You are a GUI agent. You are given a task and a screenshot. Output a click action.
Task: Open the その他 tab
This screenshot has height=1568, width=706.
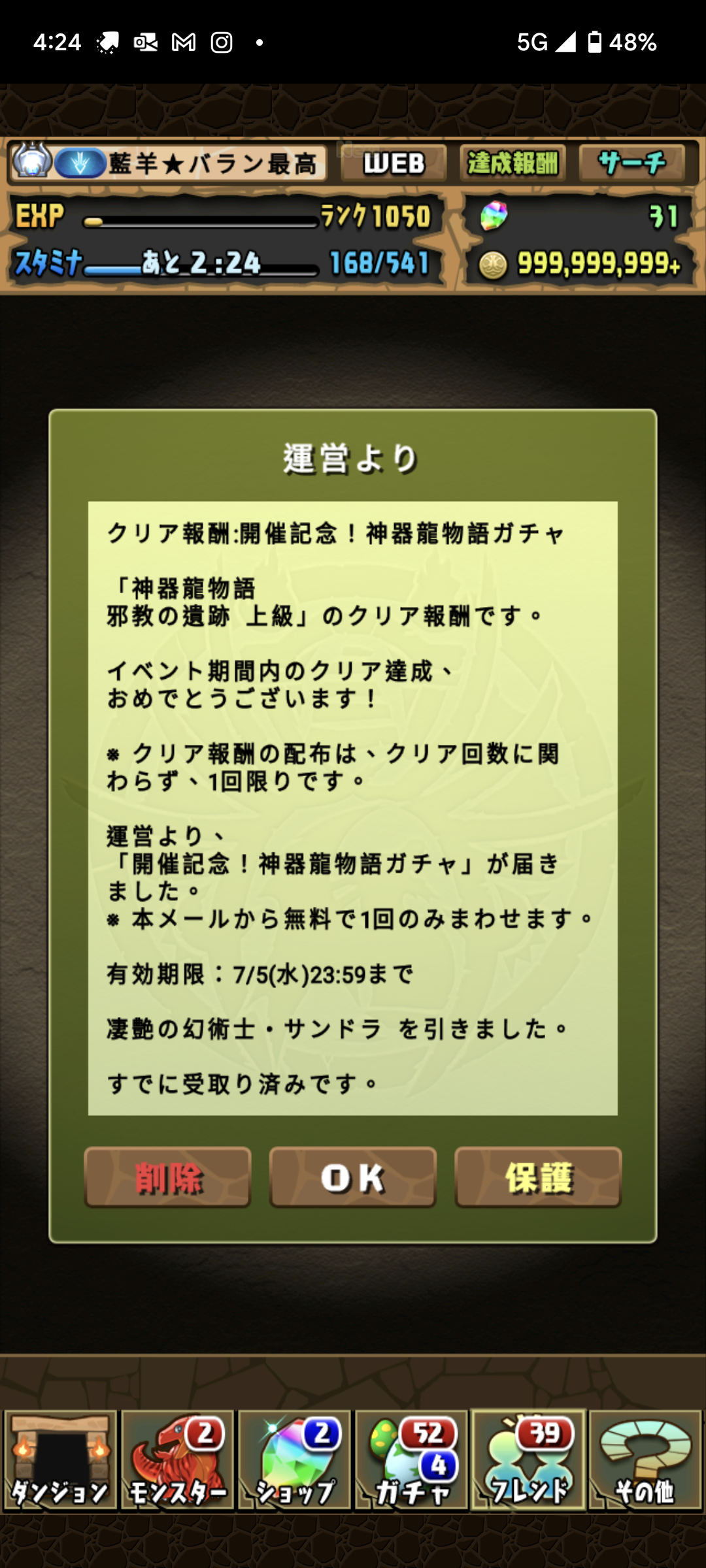pyautogui.click(x=645, y=1460)
